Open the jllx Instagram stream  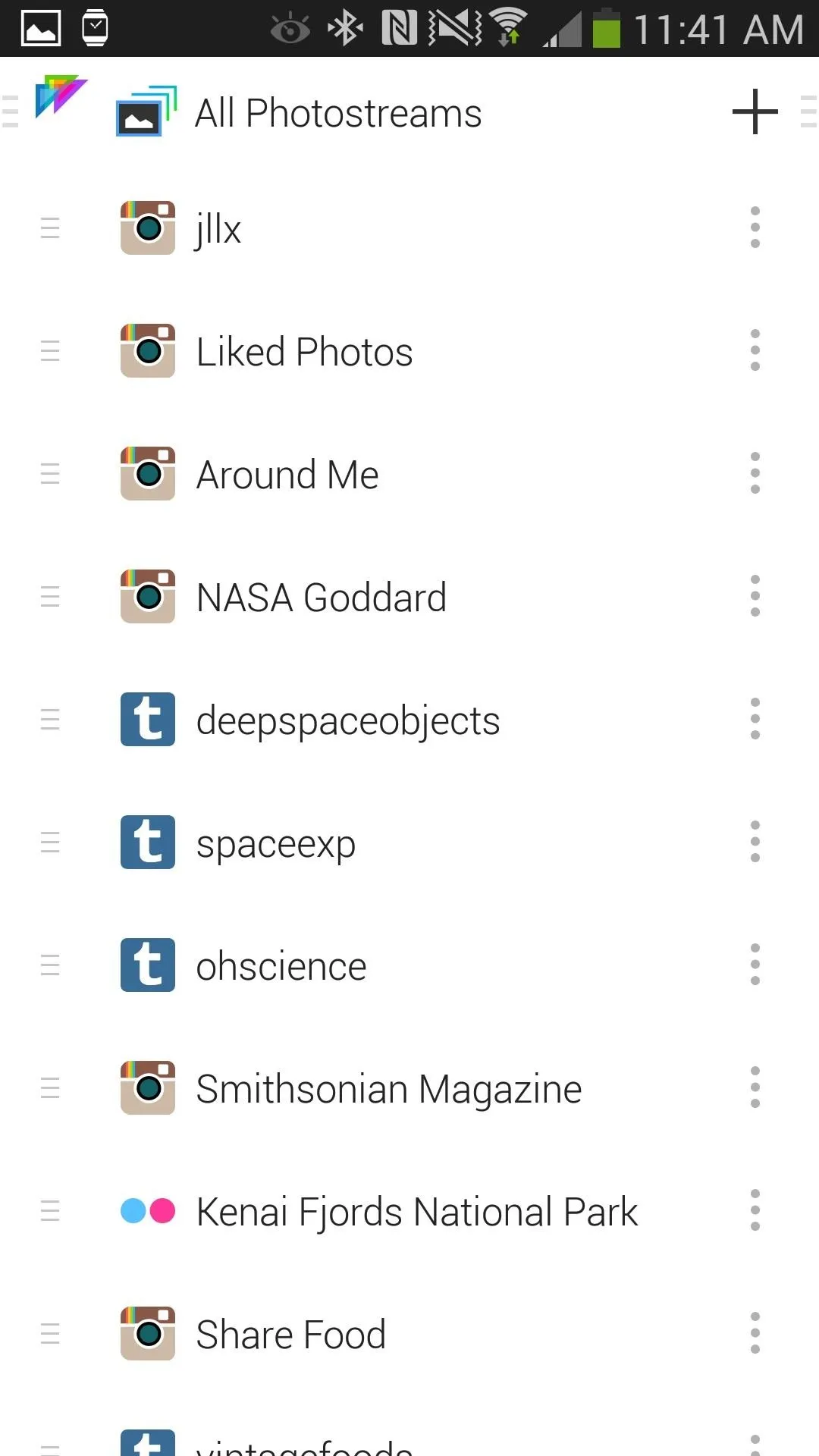[x=409, y=227]
